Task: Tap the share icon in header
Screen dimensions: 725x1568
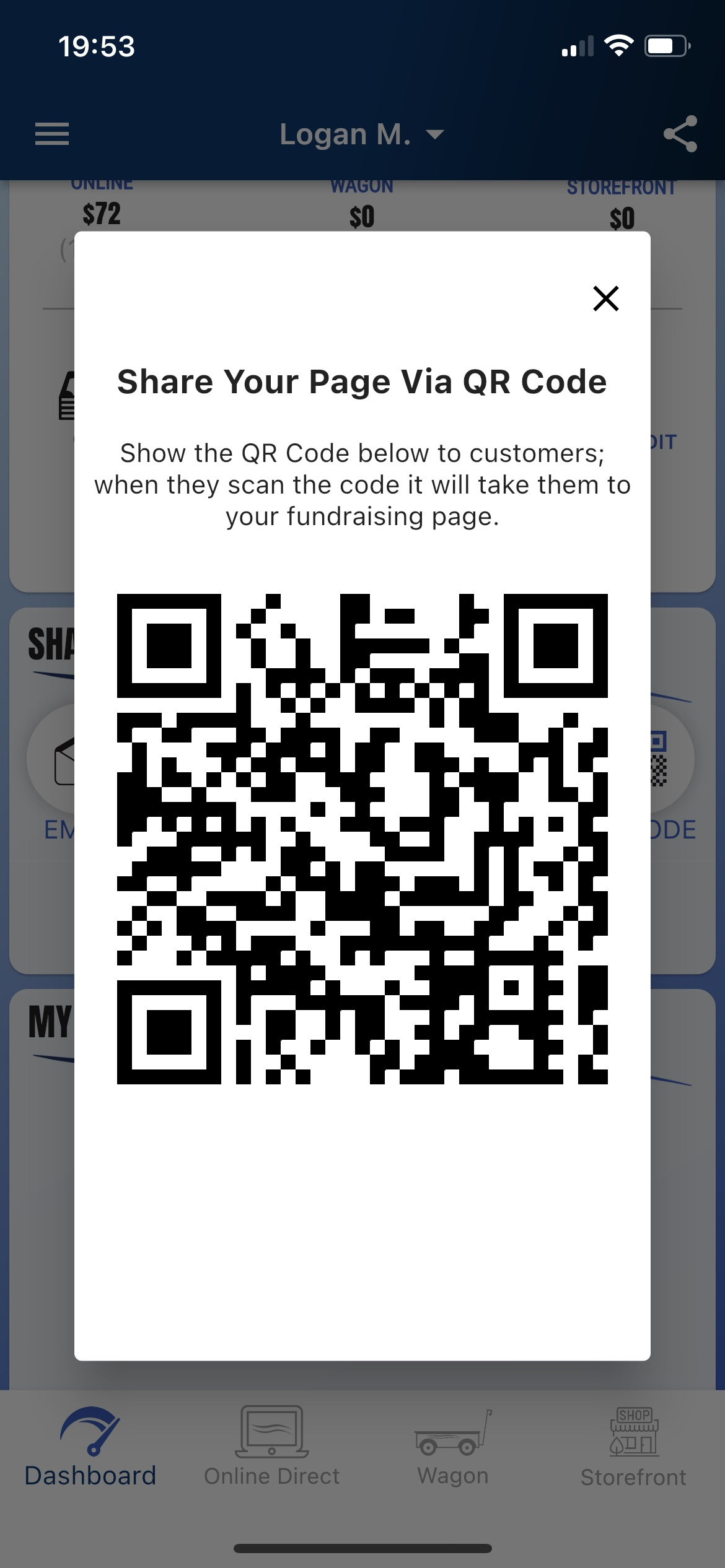Action: [680, 134]
